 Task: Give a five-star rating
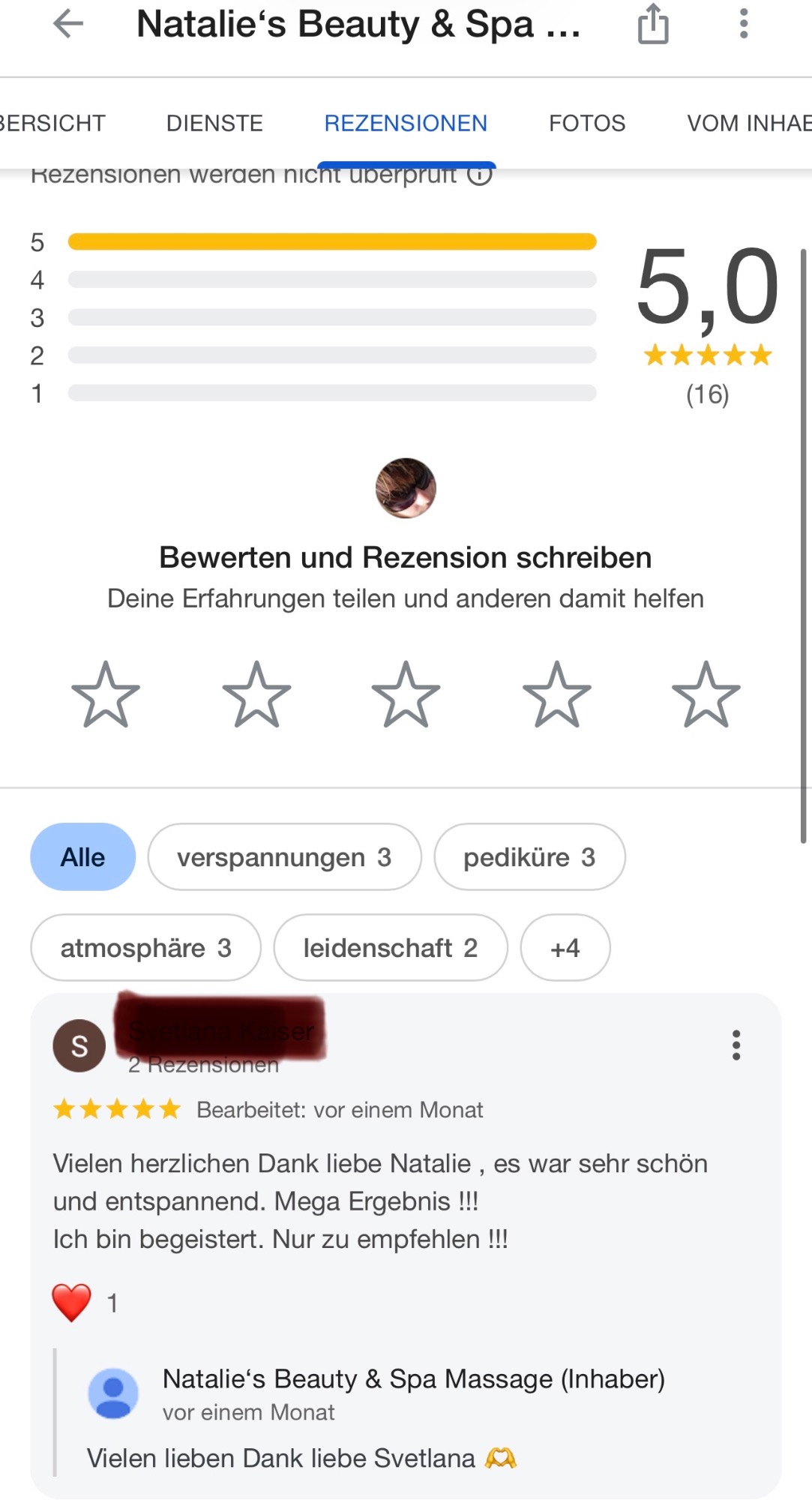point(706,695)
